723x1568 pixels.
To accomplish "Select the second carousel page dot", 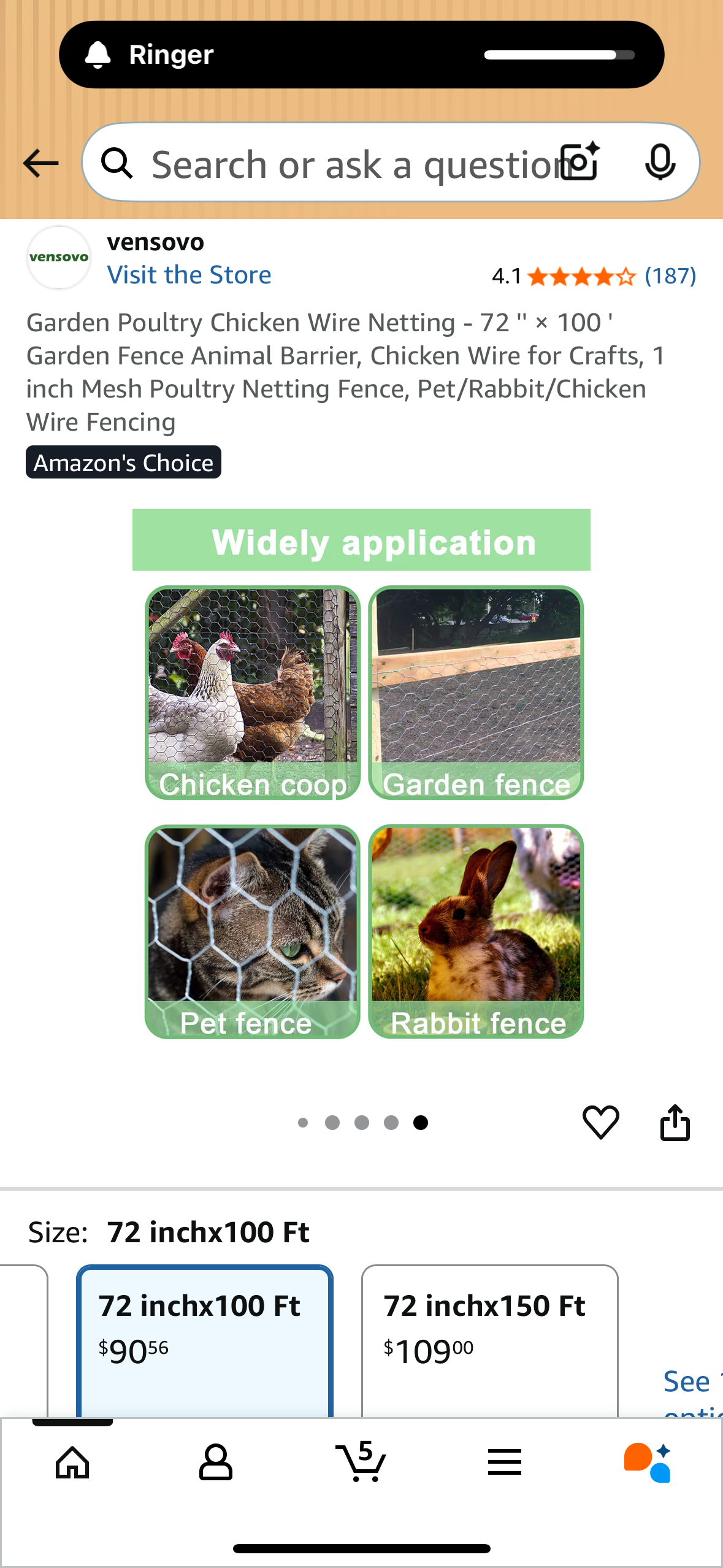I will click(333, 1123).
